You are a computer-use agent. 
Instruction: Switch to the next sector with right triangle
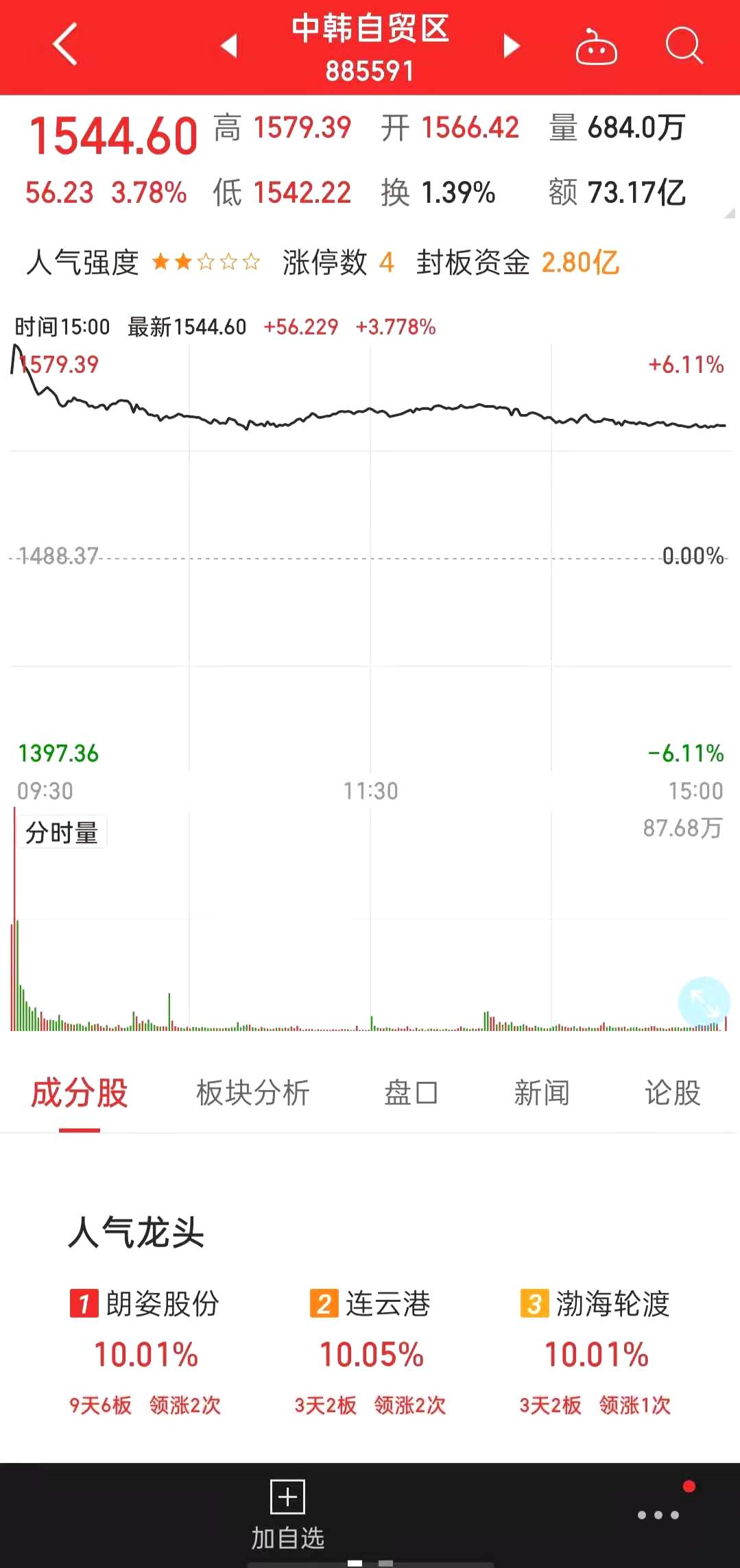coord(511,46)
